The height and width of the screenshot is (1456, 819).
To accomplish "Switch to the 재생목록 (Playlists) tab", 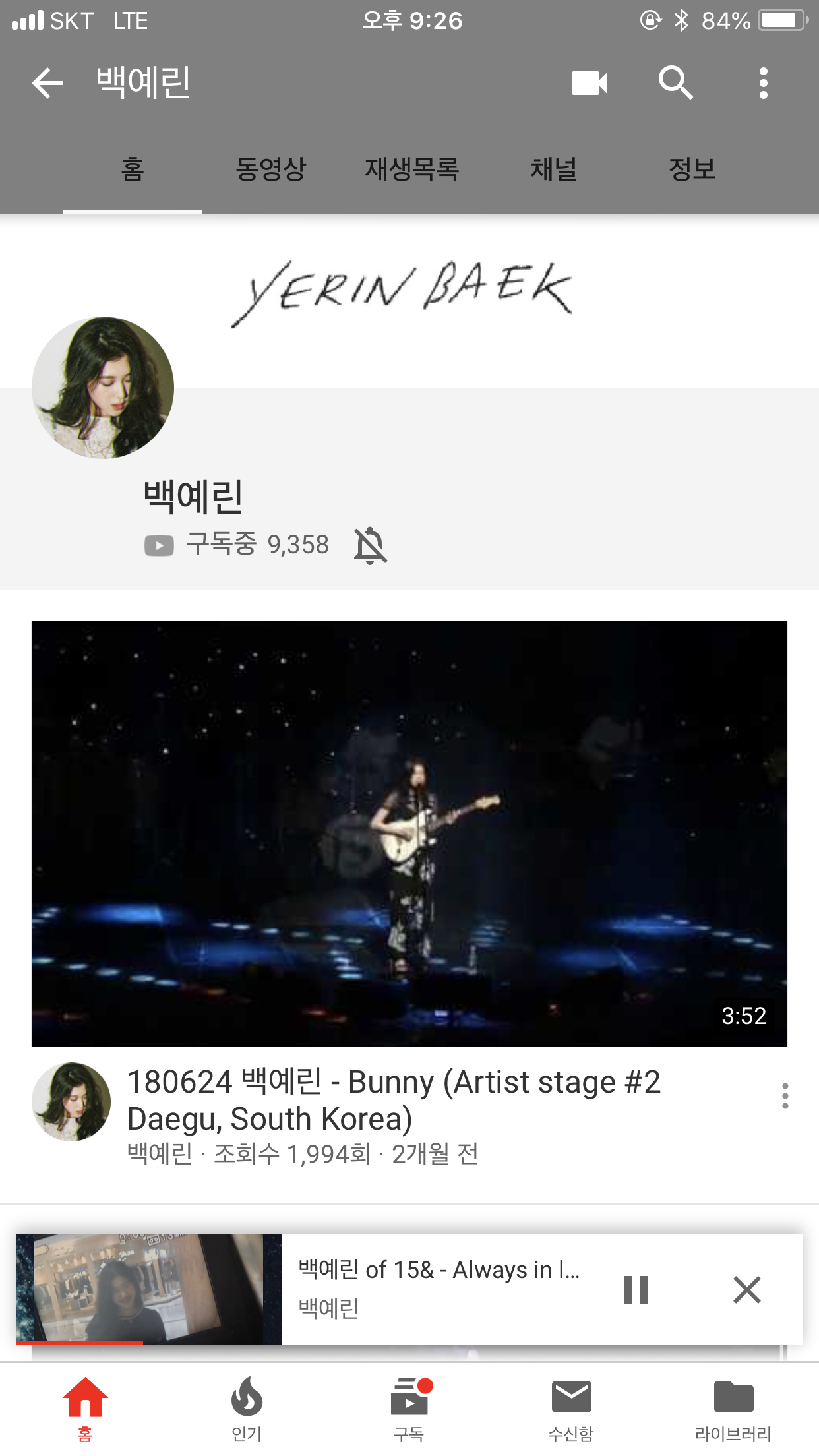I will point(413,169).
